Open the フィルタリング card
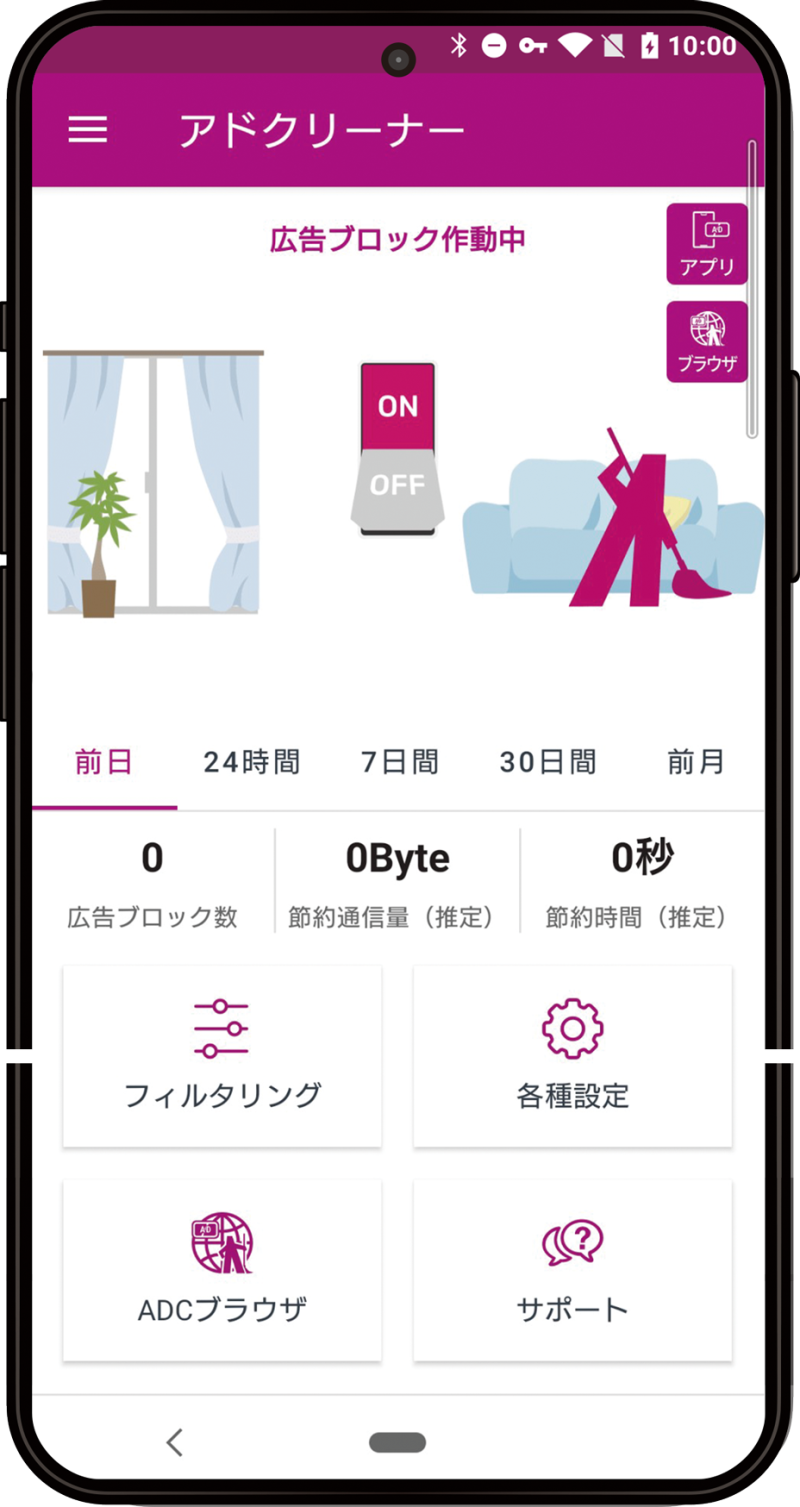Screen dimensions: 800x1507 click(222, 1056)
